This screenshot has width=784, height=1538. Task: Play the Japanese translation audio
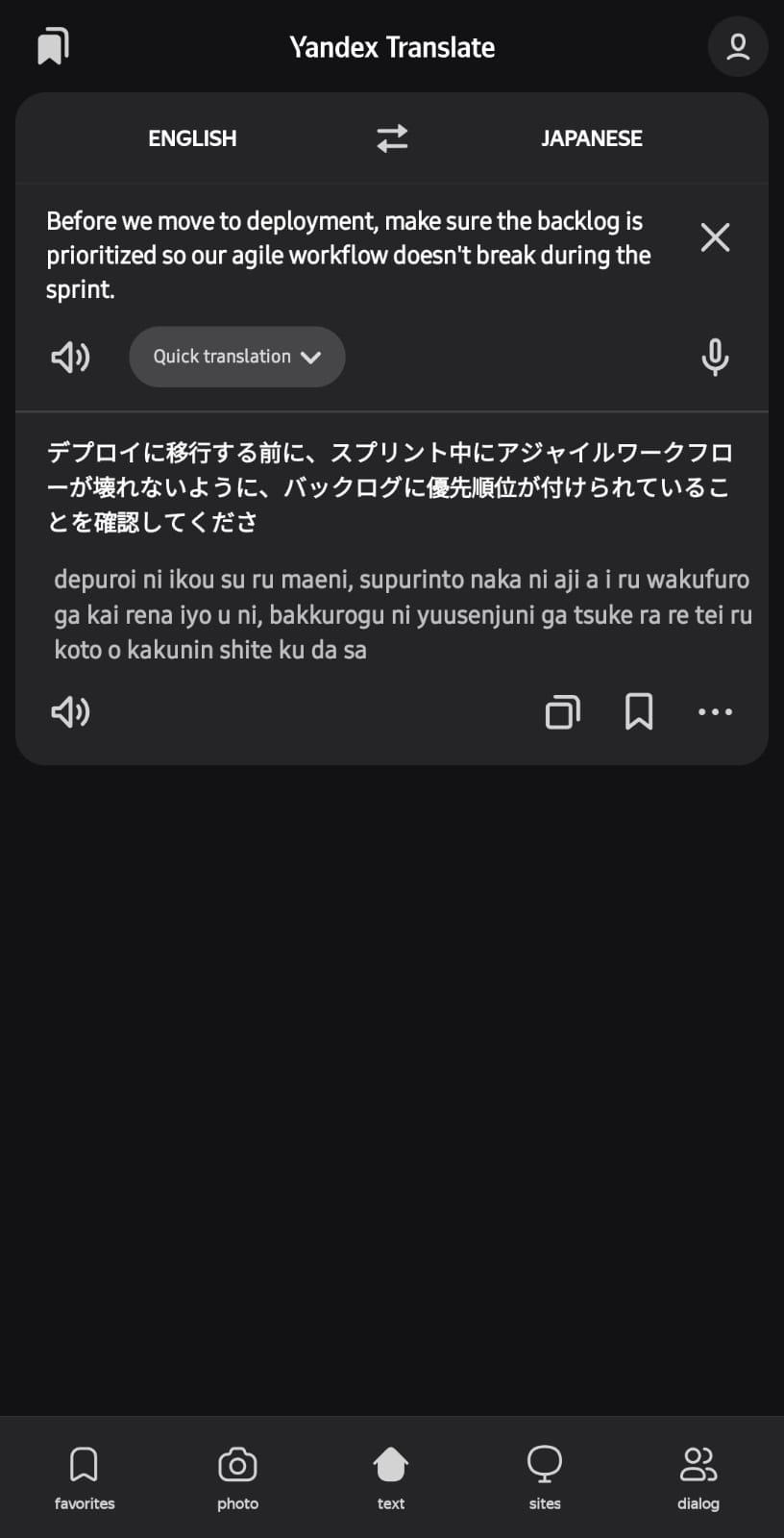tap(69, 711)
